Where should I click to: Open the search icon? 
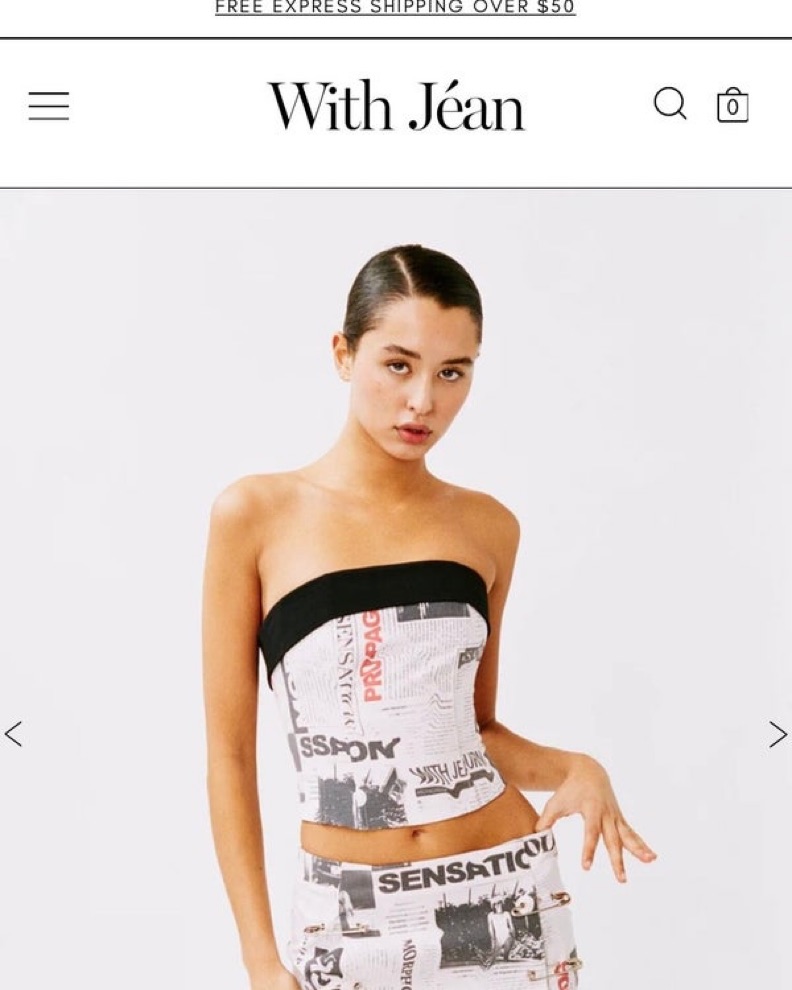tap(670, 104)
